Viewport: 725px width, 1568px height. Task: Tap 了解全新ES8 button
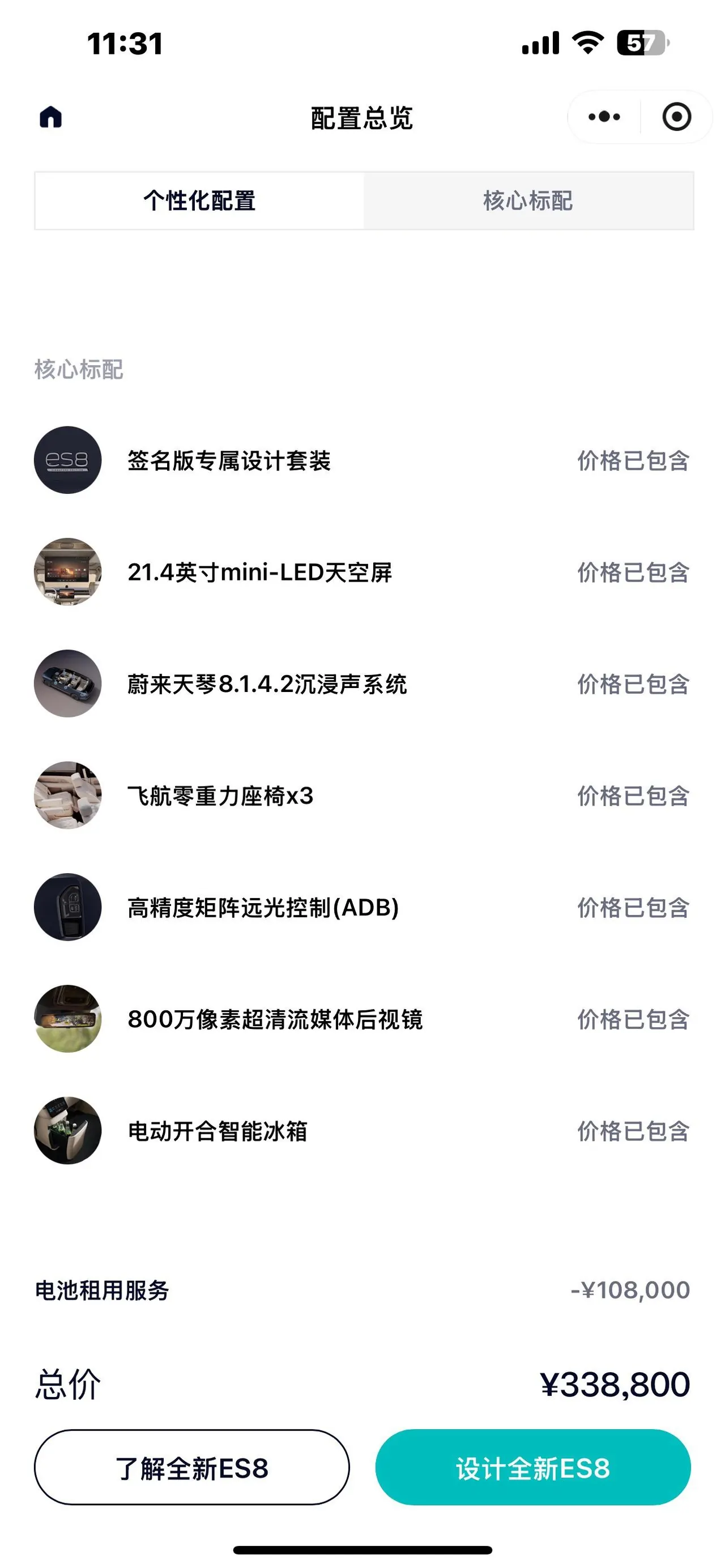click(x=192, y=1468)
